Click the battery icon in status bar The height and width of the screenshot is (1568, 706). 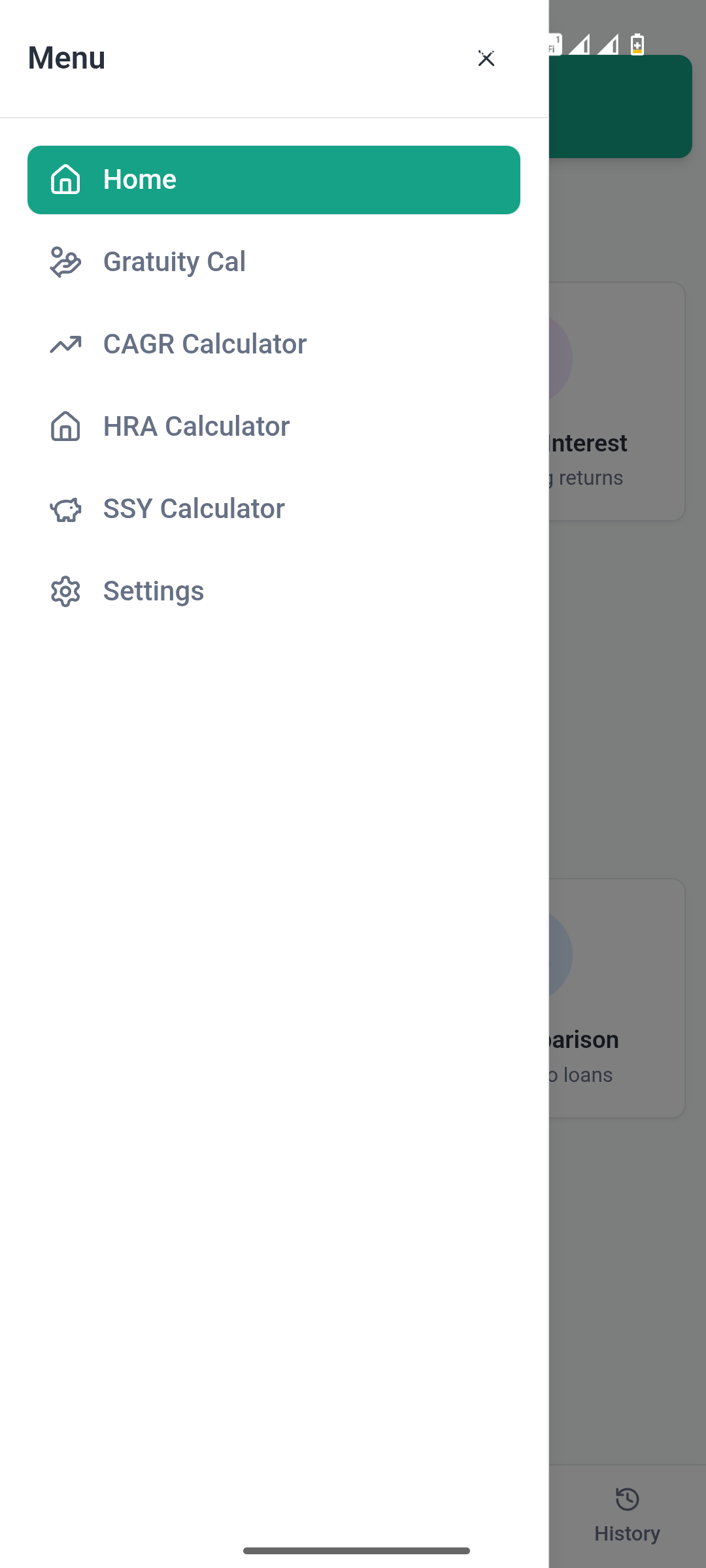click(x=635, y=44)
